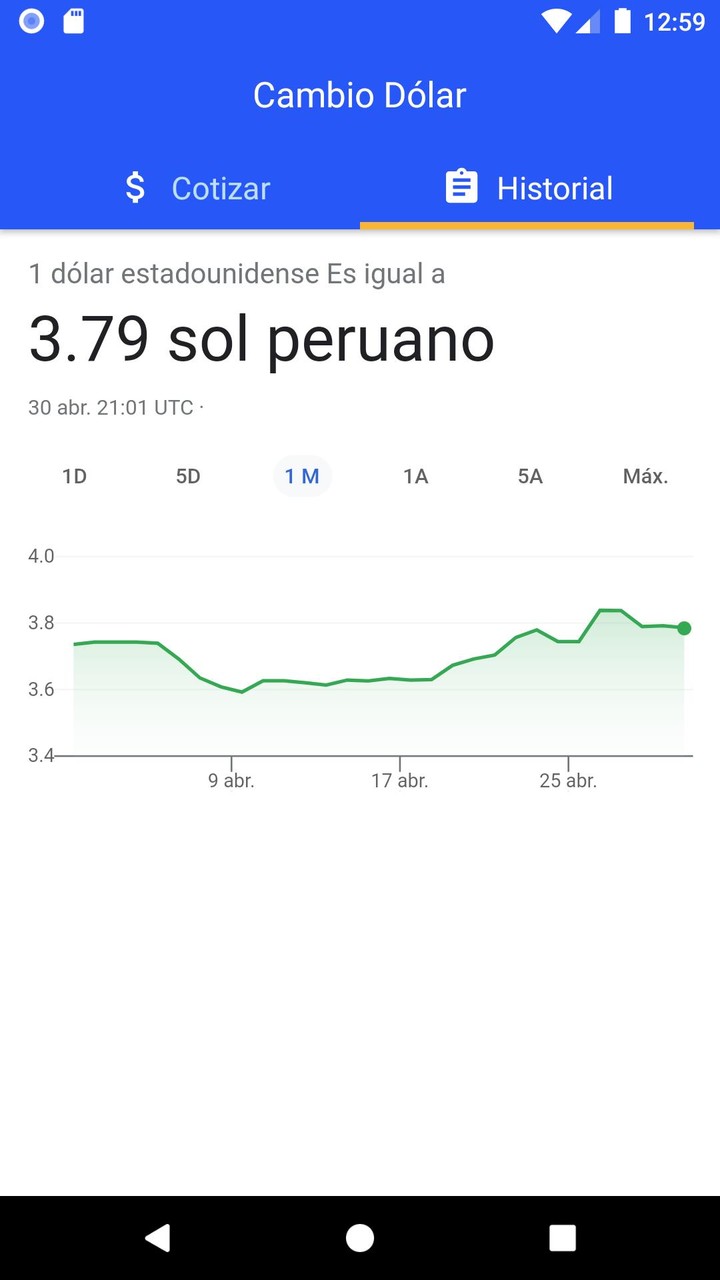Select the 1A range to view yearly data
Image resolution: width=720 pixels, height=1280 pixels.
(415, 476)
